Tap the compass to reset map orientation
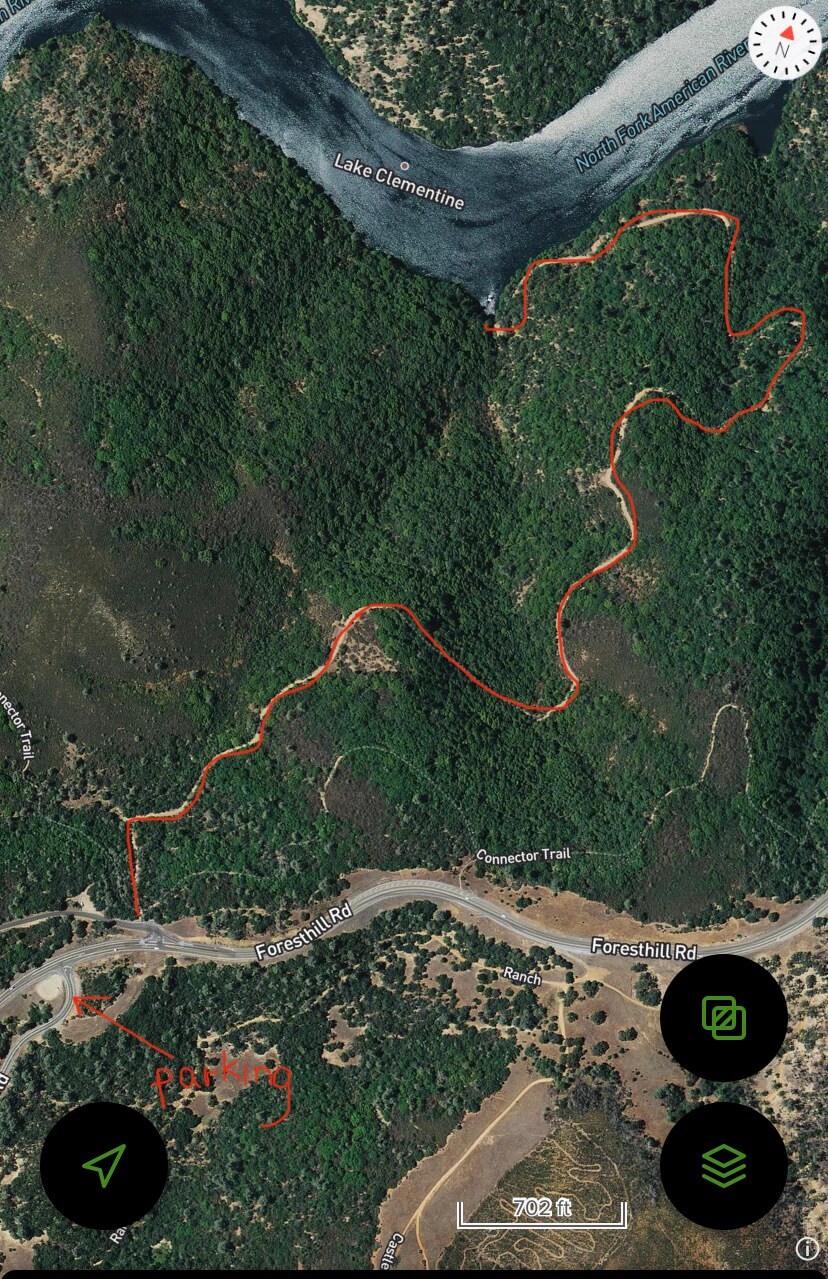The width and height of the screenshot is (828, 1279). [x=785, y=42]
